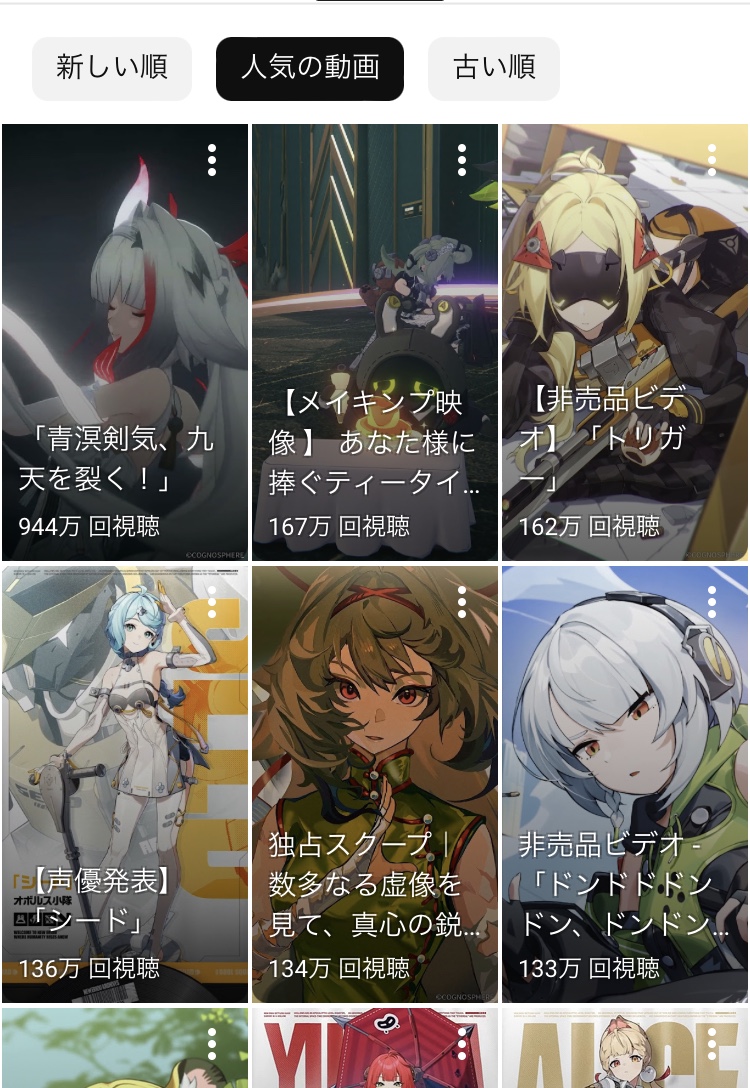Tap the three-dot menu on the ドンドドドン video
The width and height of the screenshot is (750, 1088).
coord(712,602)
